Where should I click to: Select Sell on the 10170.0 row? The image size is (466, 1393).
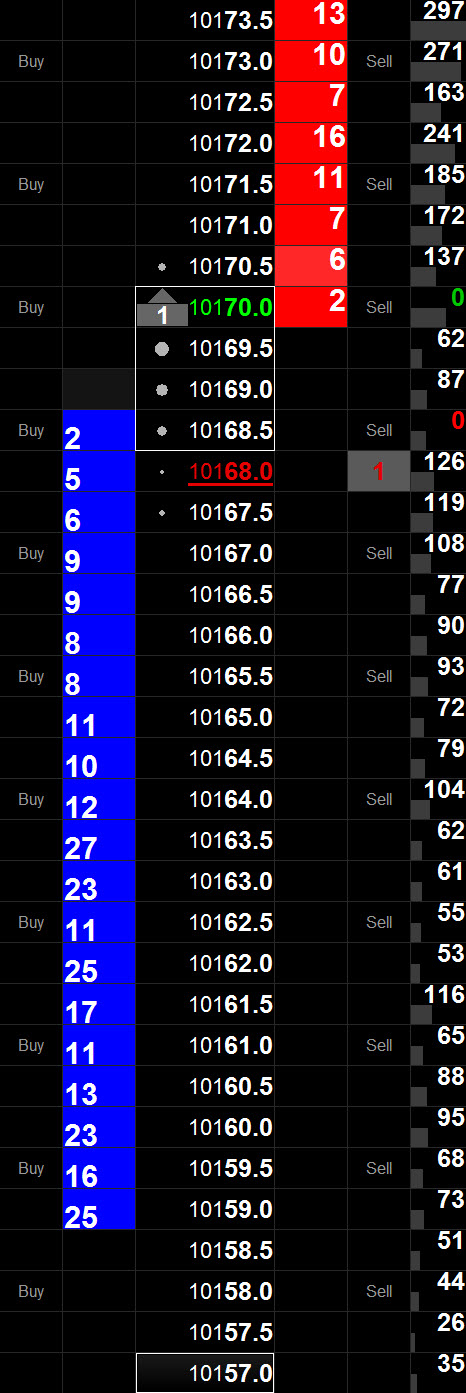click(x=379, y=307)
